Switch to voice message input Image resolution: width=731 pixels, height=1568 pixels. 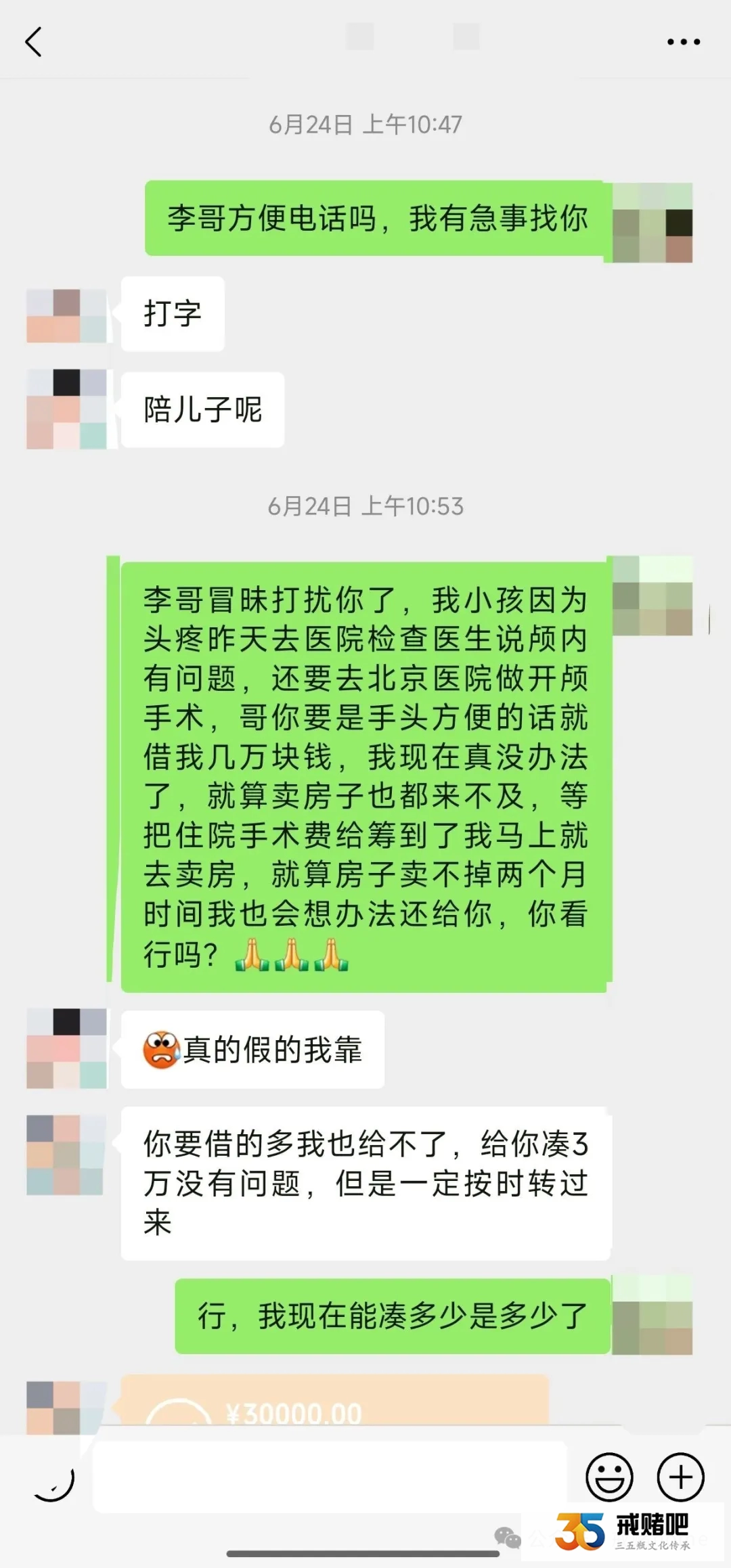tap(54, 1477)
